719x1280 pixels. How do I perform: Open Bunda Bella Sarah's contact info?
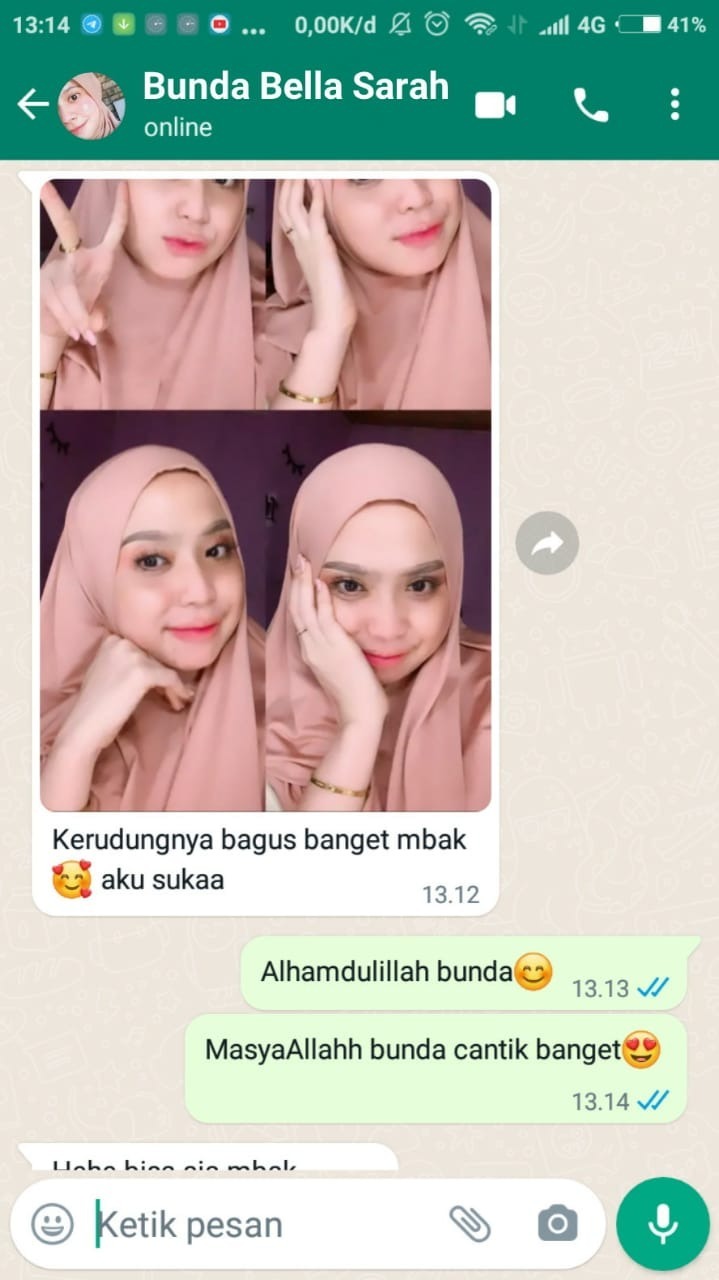pos(295,103)
